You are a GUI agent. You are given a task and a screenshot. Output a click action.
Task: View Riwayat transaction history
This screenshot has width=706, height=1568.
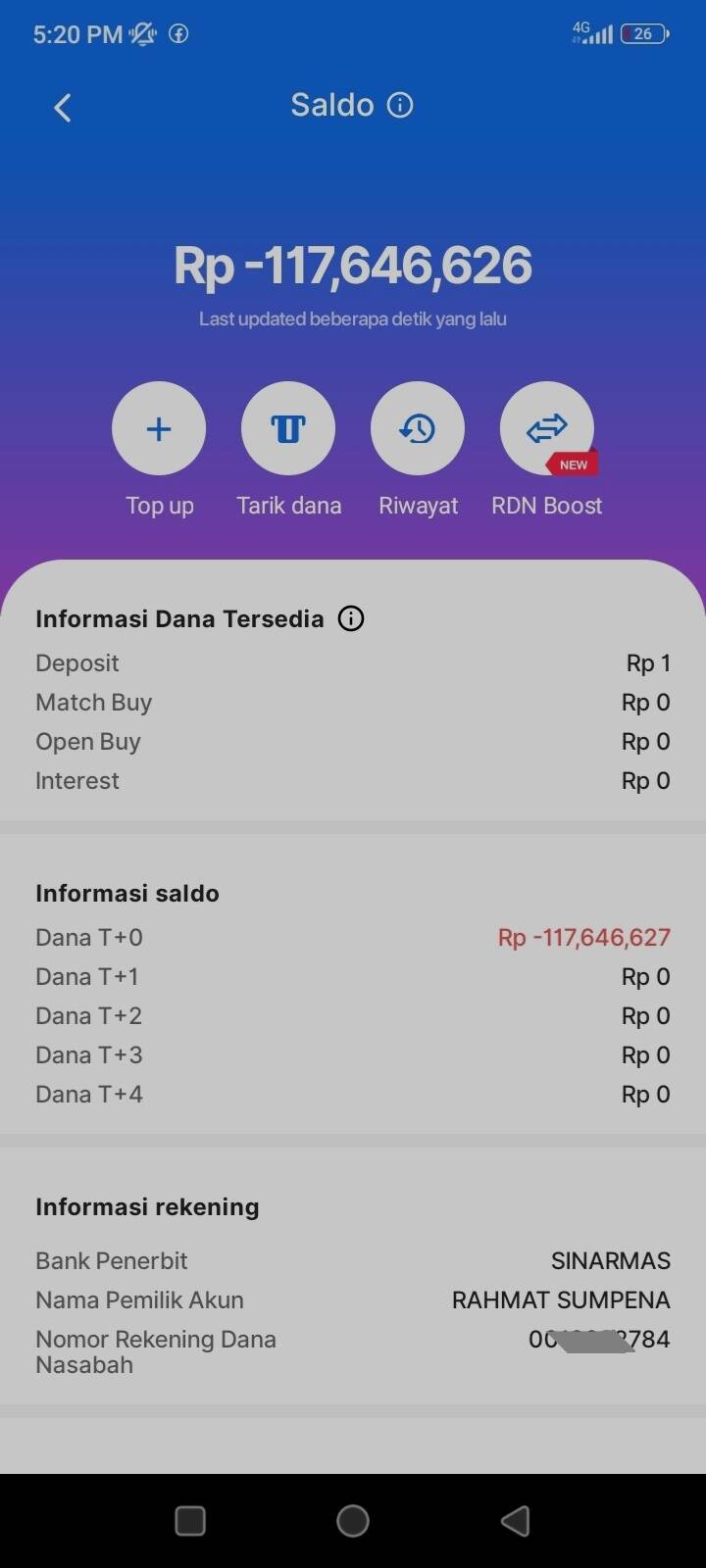point(418,429)
